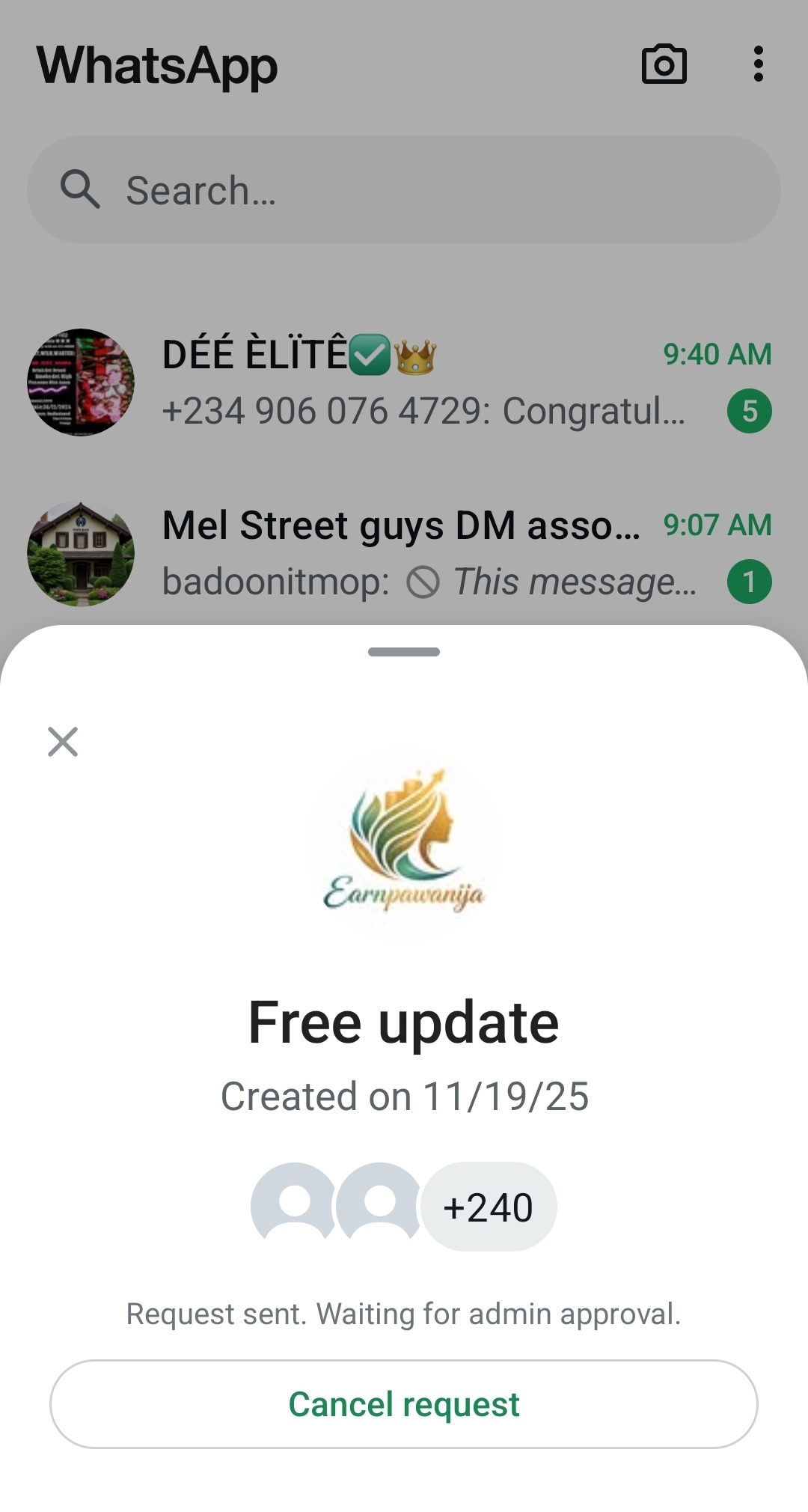The image size is (808, 1512).
Task: Tap the Search field
Action: coord(404,189)
